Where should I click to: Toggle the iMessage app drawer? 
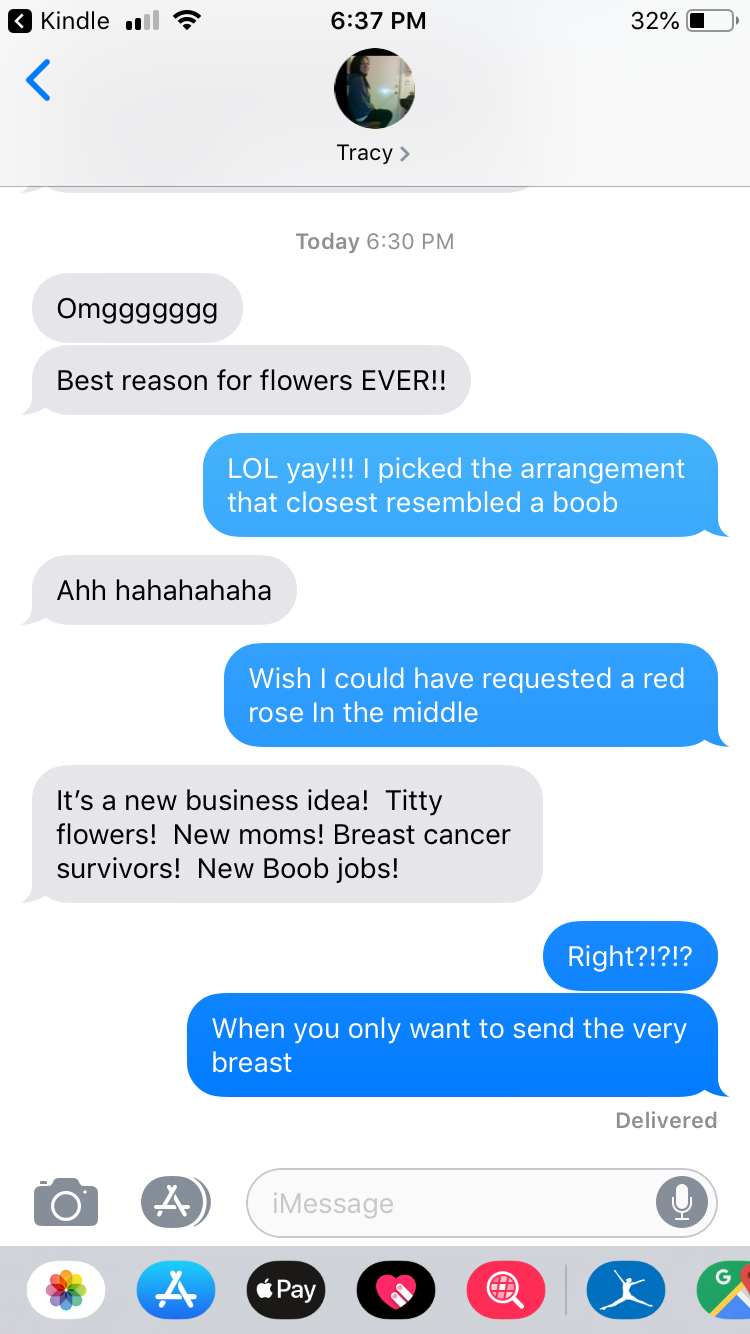click(x=175, y=1202)
